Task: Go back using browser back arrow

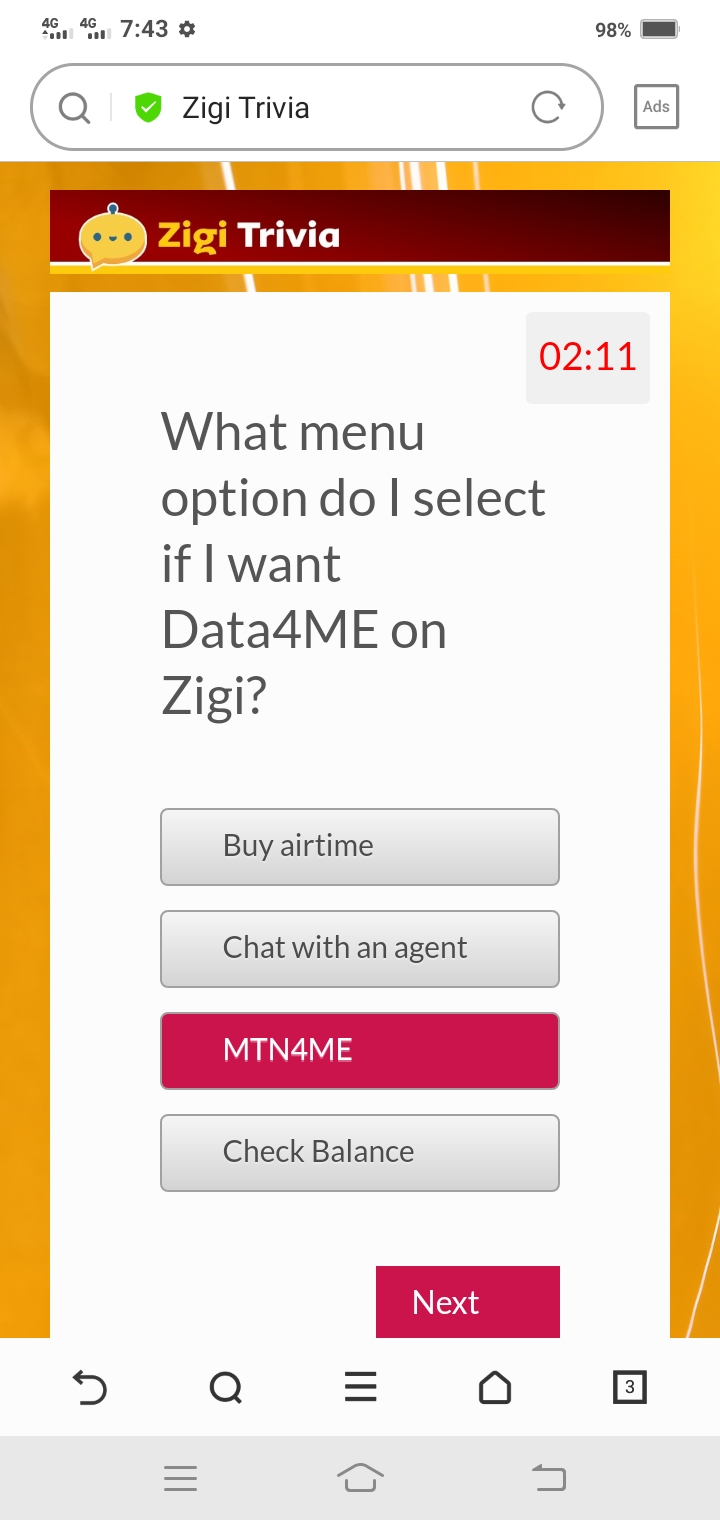Action: [x=90, y=1387]
